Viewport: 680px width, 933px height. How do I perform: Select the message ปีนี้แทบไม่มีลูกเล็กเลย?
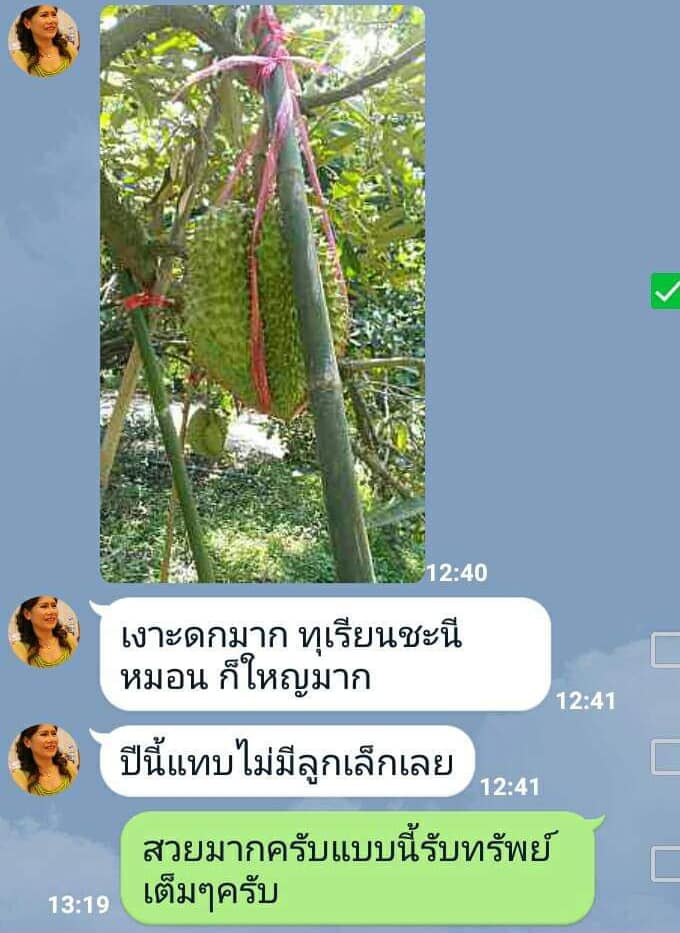(666, 758)
